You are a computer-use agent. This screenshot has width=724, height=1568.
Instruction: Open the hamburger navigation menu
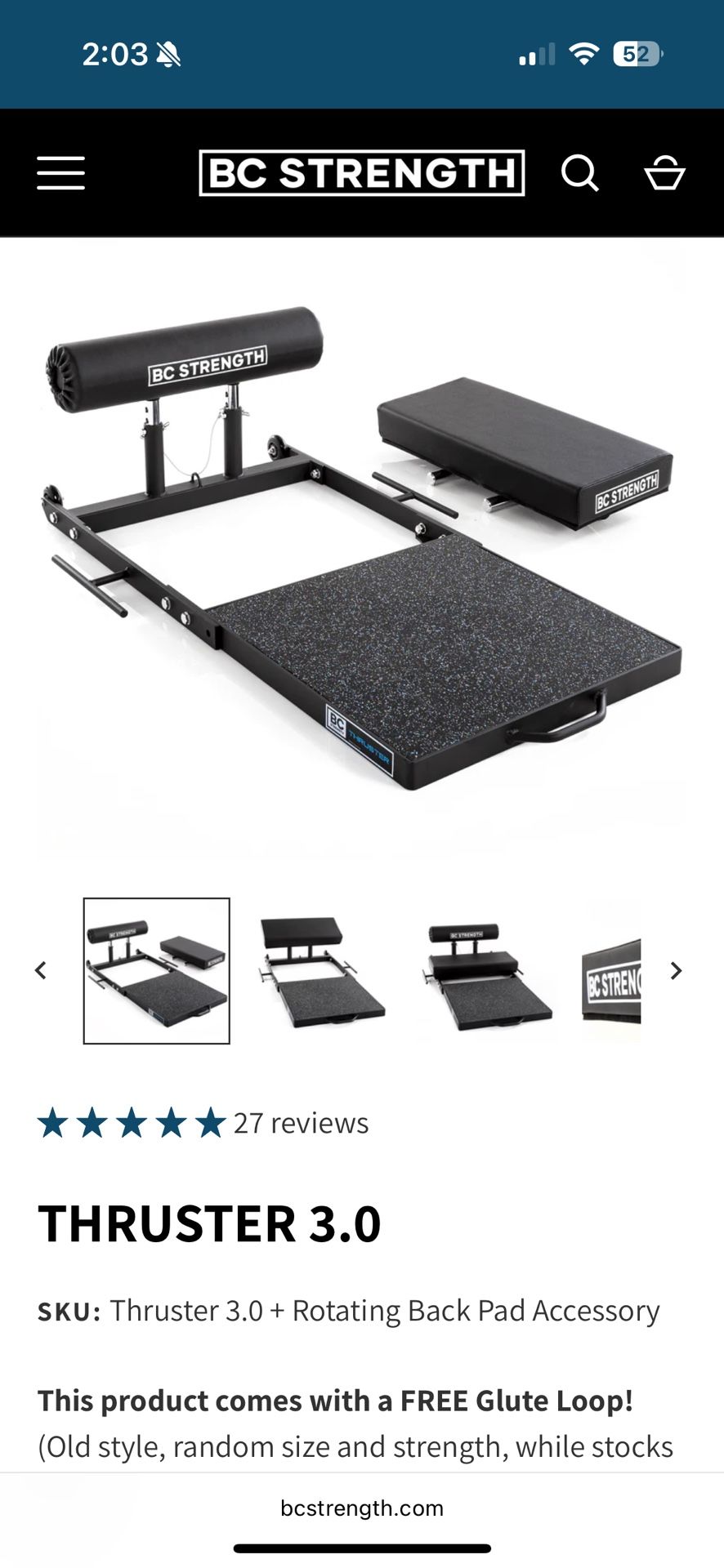tap(60, 173)
